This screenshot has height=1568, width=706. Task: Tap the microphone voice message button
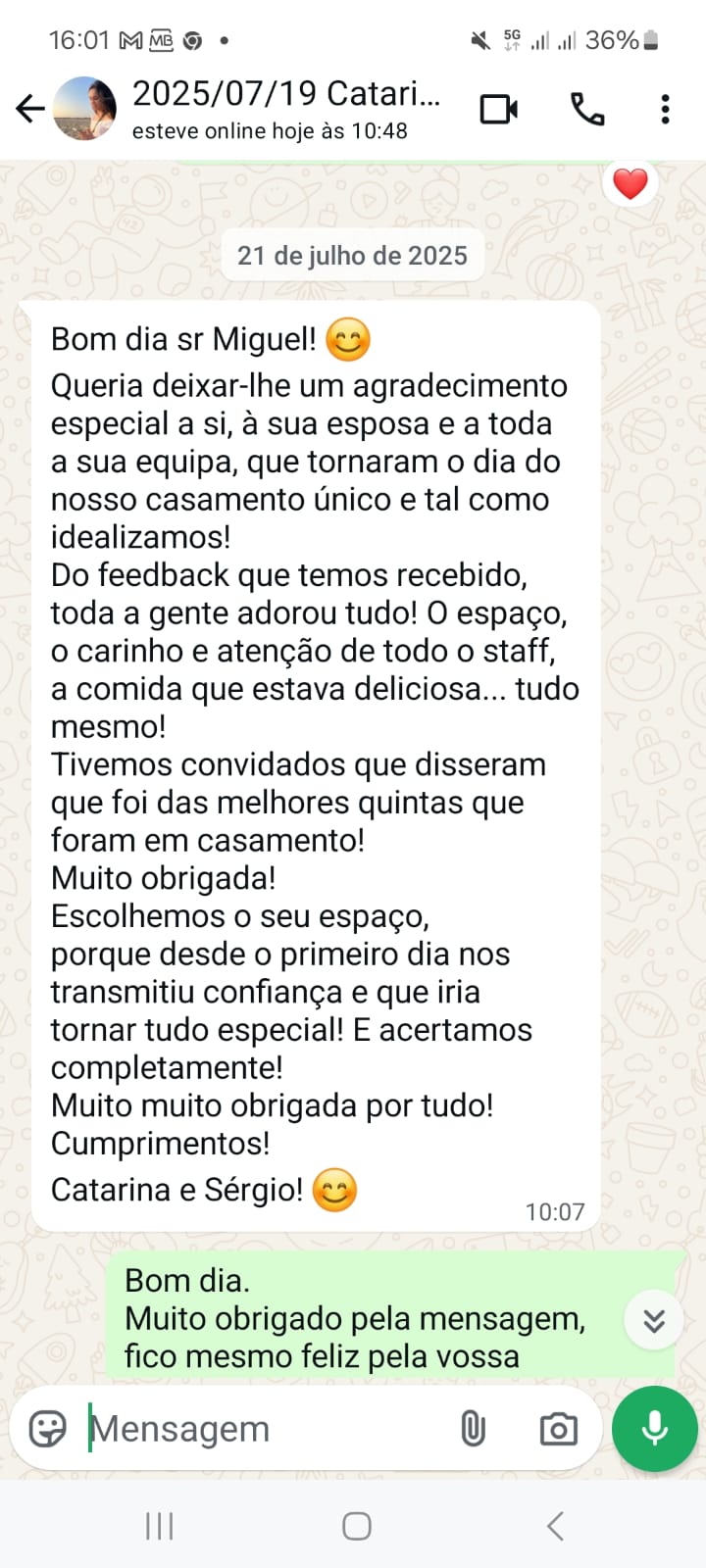pos(654,1429)
